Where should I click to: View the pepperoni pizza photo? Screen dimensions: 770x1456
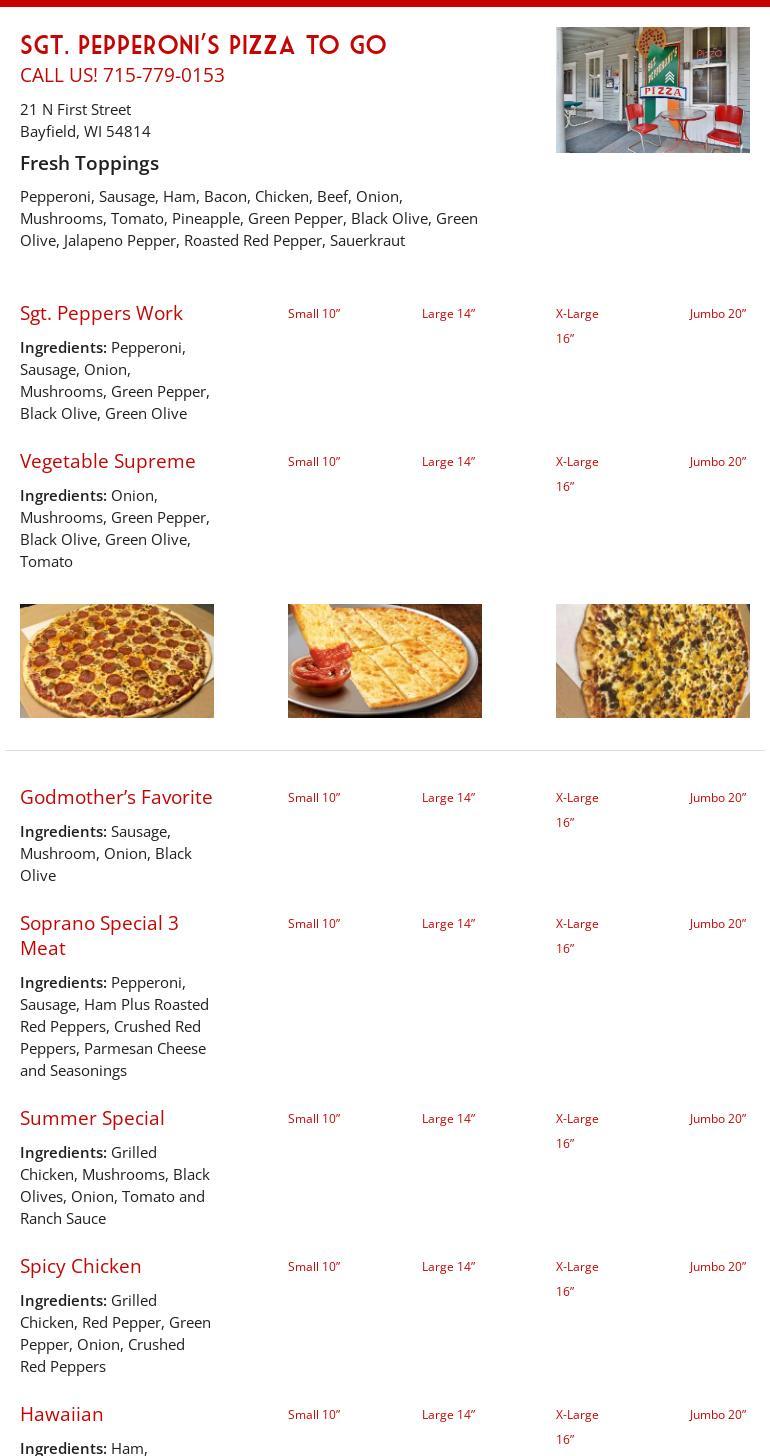(x=117, y=660)
